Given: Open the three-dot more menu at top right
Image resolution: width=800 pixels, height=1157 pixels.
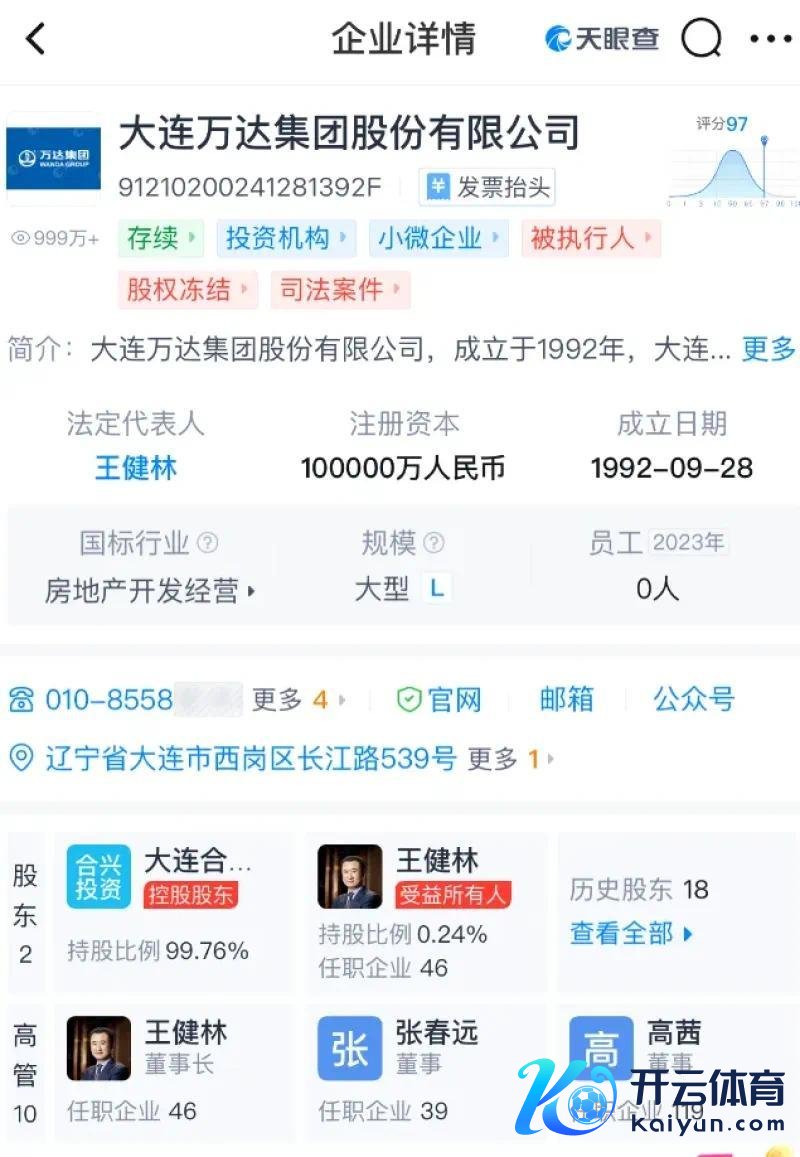Looking at the screenshot, I should [768, 40].
